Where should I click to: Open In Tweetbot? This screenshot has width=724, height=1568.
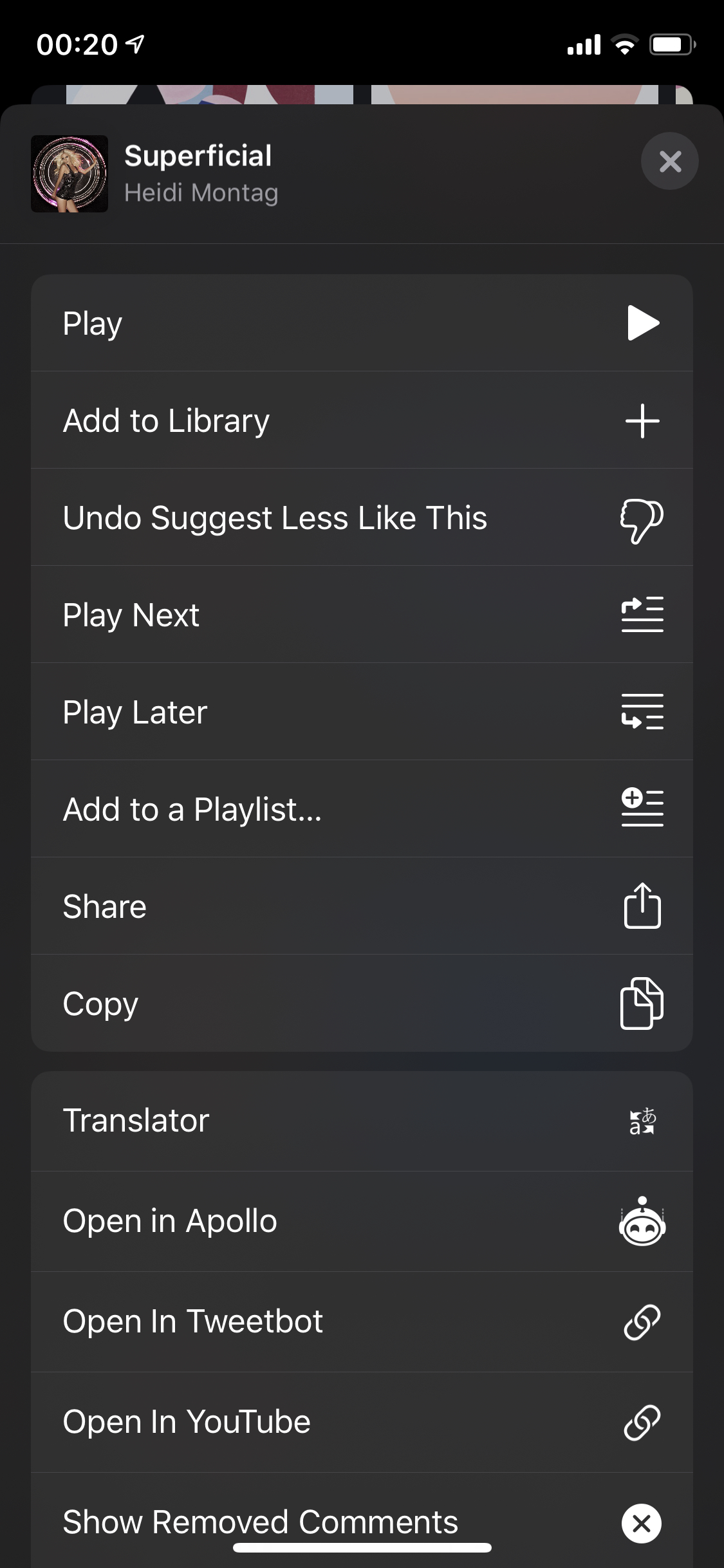coord(362,1322)
